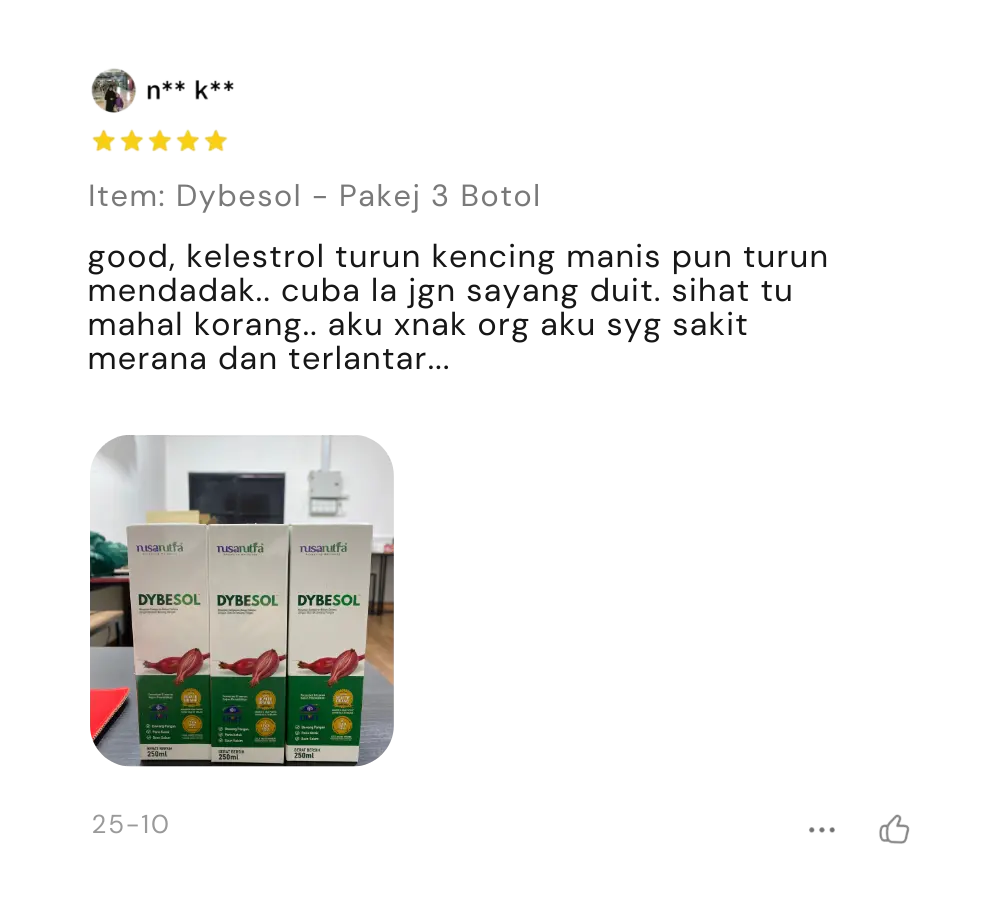Like this Dybesol review with thumbs-up

(x=893, y=829)
